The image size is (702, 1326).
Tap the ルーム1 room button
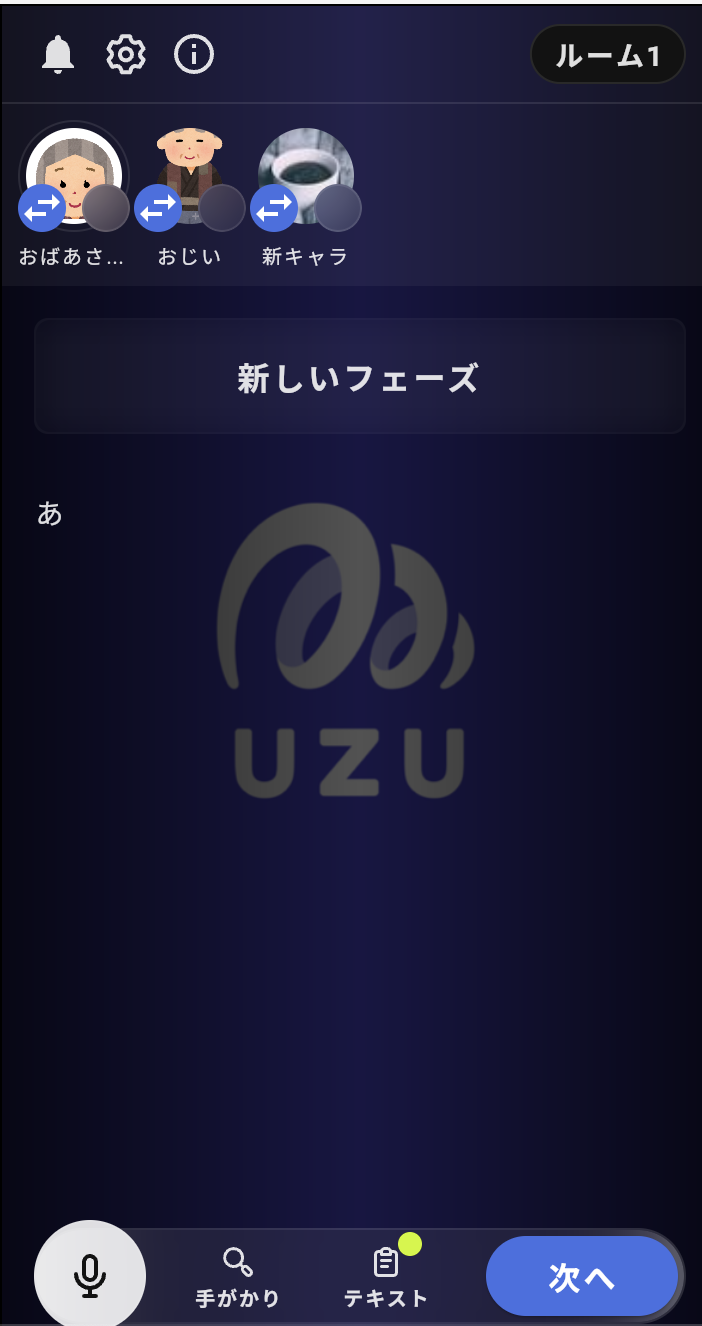(607, 55)
